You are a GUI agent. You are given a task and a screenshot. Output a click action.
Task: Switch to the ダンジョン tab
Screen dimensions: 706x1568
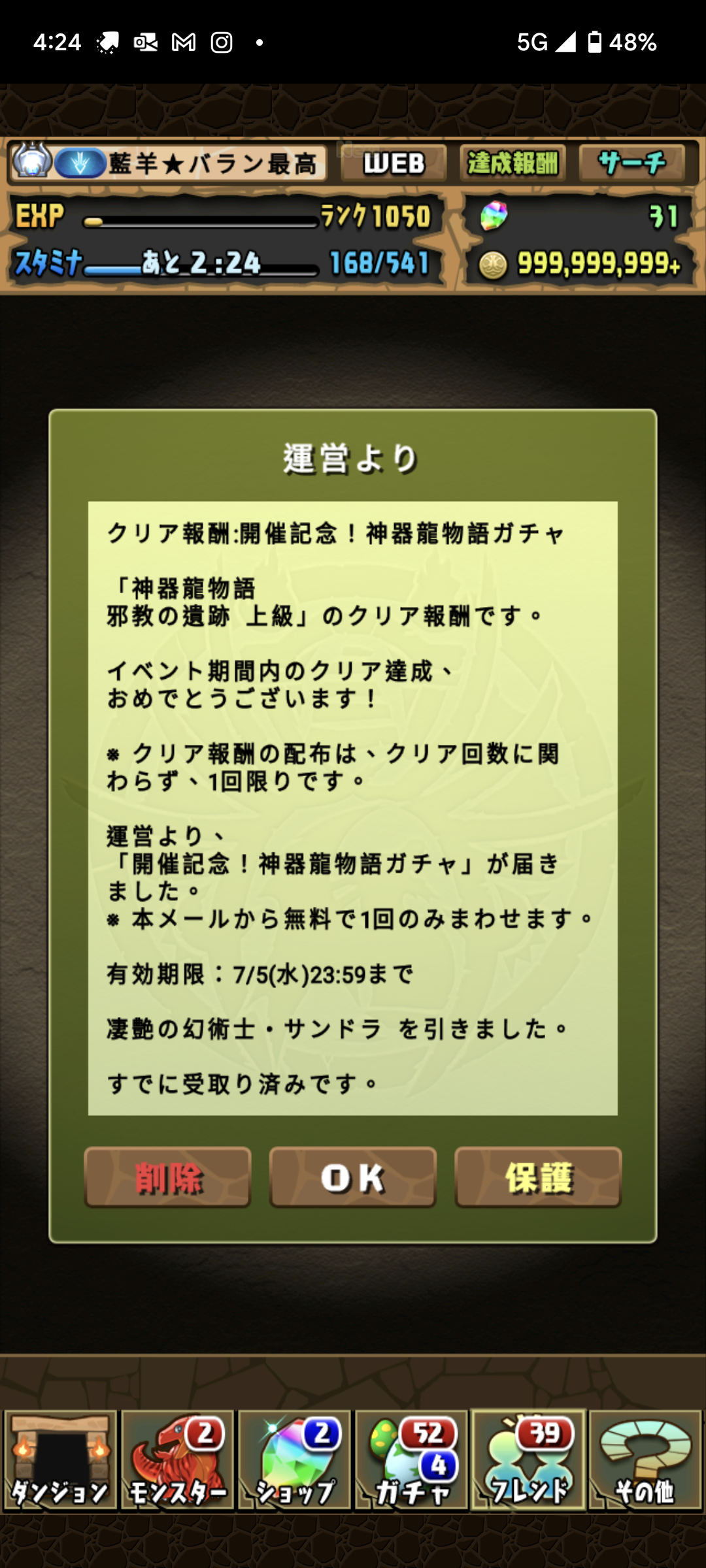[60, 1460]
